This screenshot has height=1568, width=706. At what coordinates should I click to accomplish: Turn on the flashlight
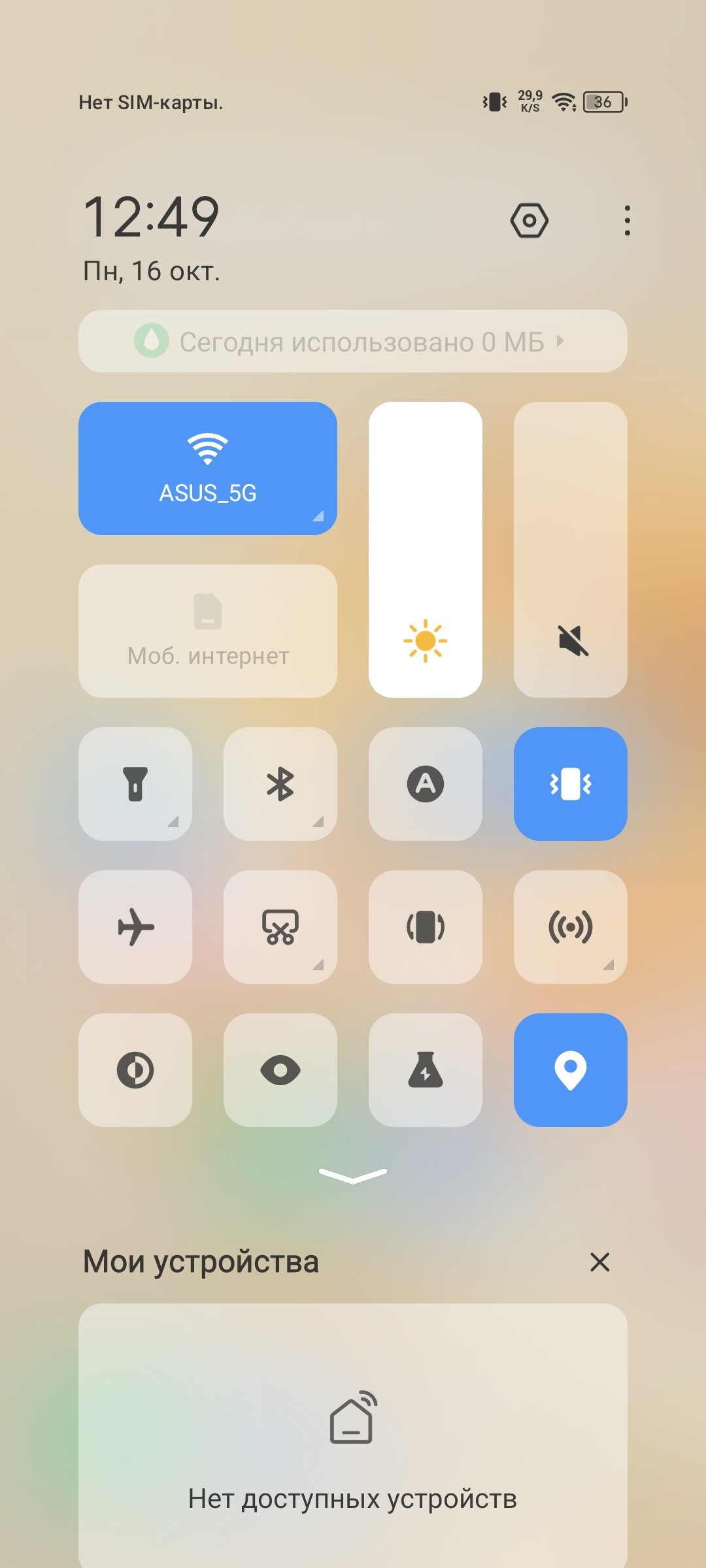pos(135,784)
